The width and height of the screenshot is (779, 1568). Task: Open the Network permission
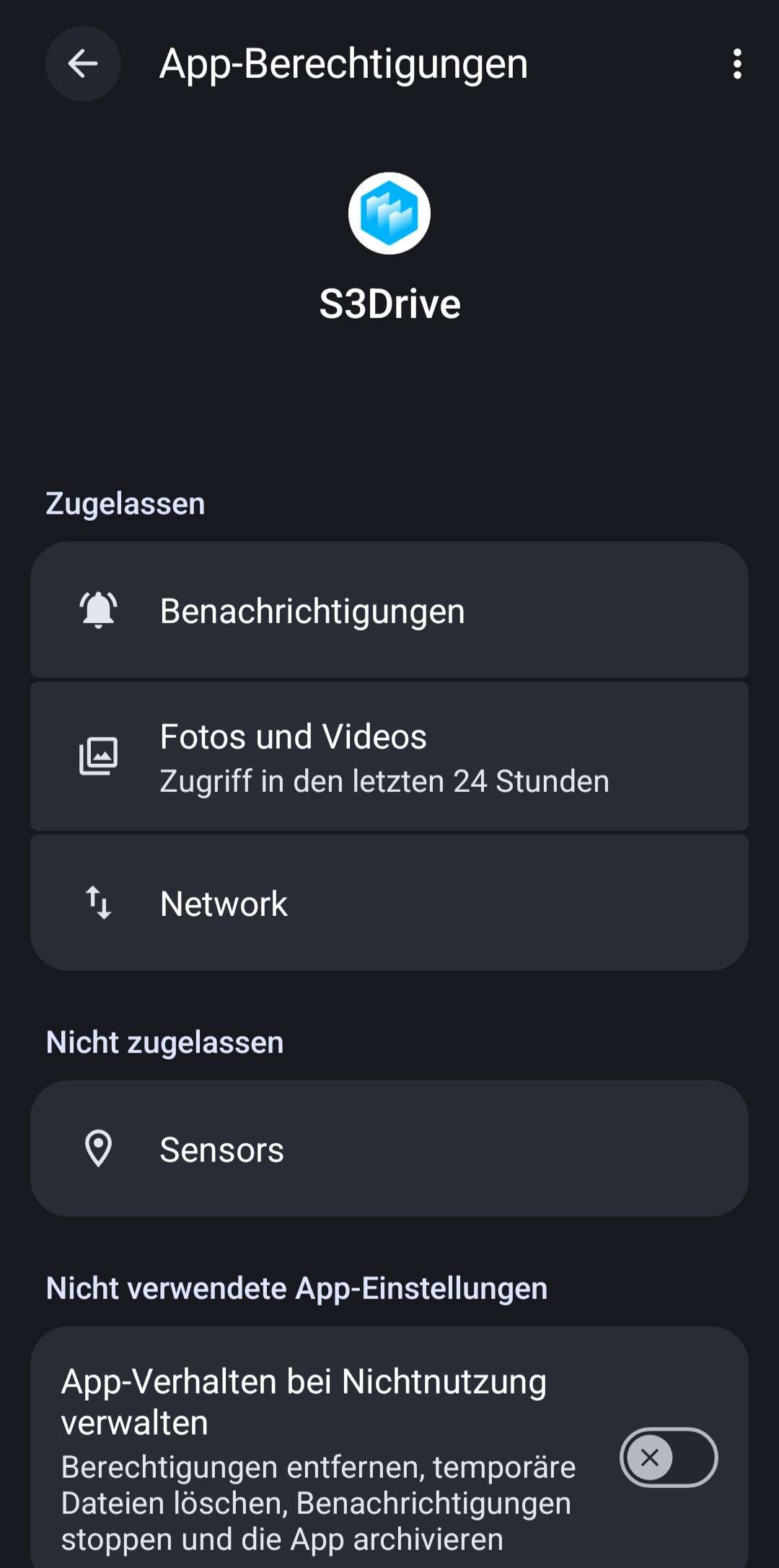click(x=389, y=903)
